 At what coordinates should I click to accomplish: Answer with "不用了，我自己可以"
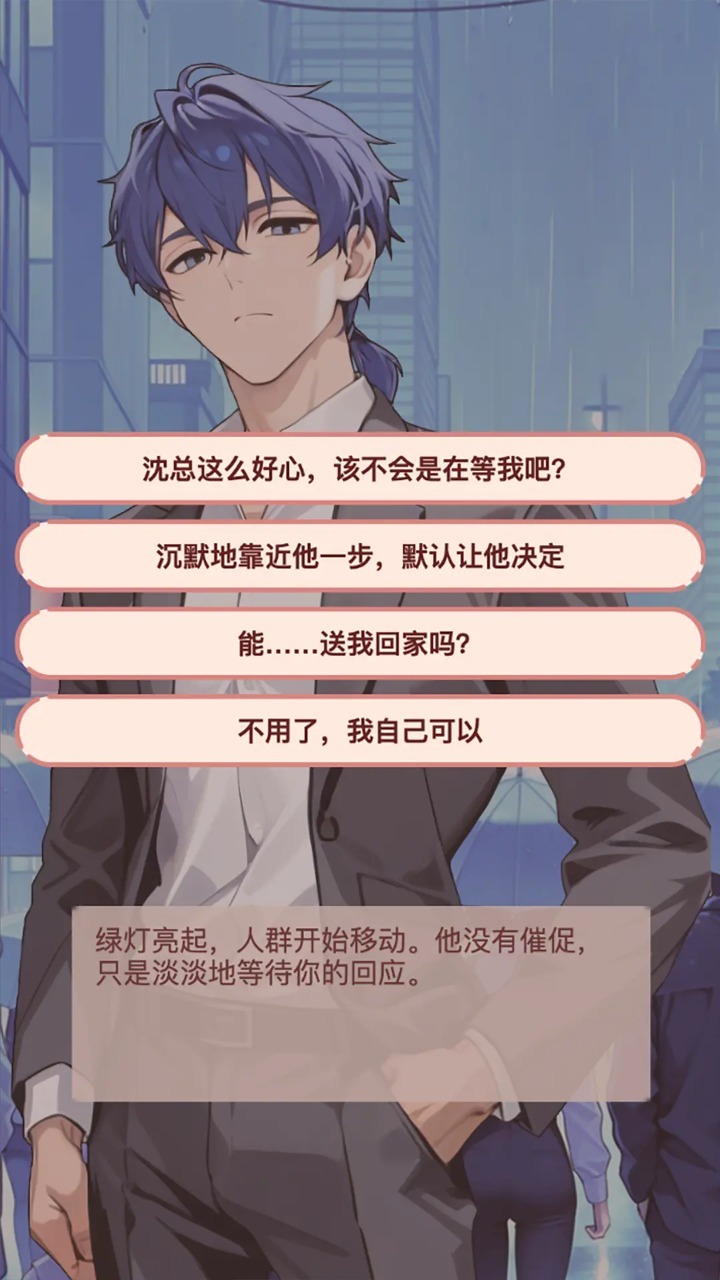point(360,731)
